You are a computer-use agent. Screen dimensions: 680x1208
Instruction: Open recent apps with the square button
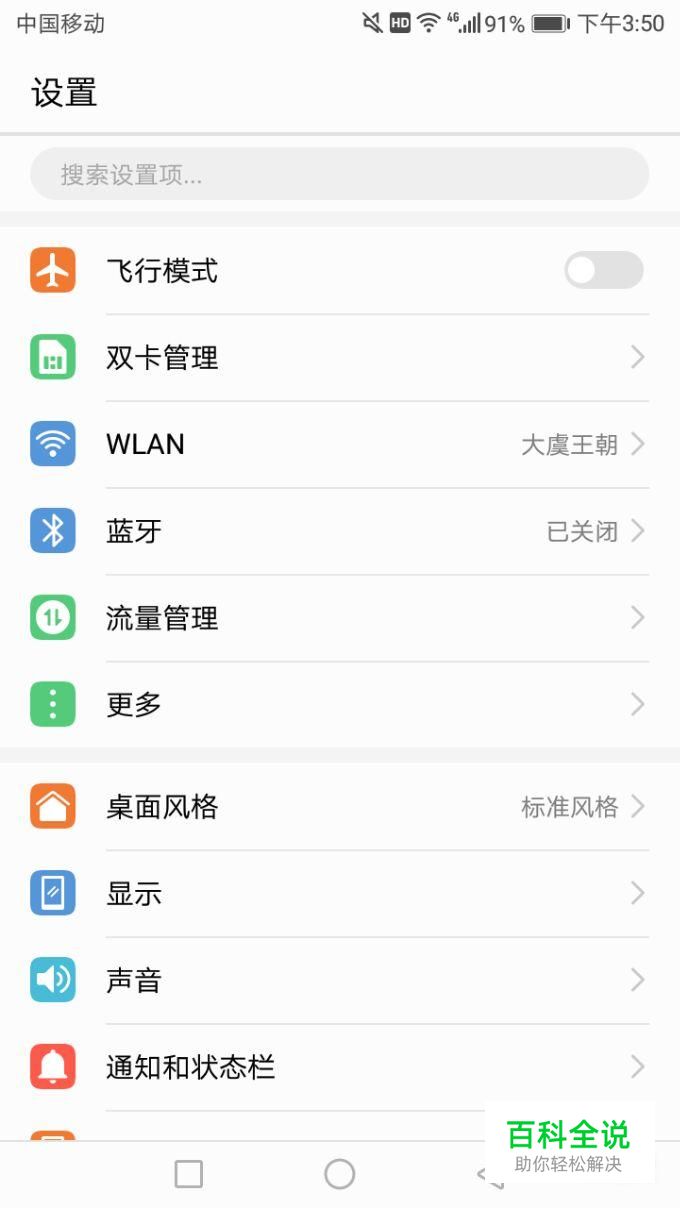click(x=189, y=1174)
